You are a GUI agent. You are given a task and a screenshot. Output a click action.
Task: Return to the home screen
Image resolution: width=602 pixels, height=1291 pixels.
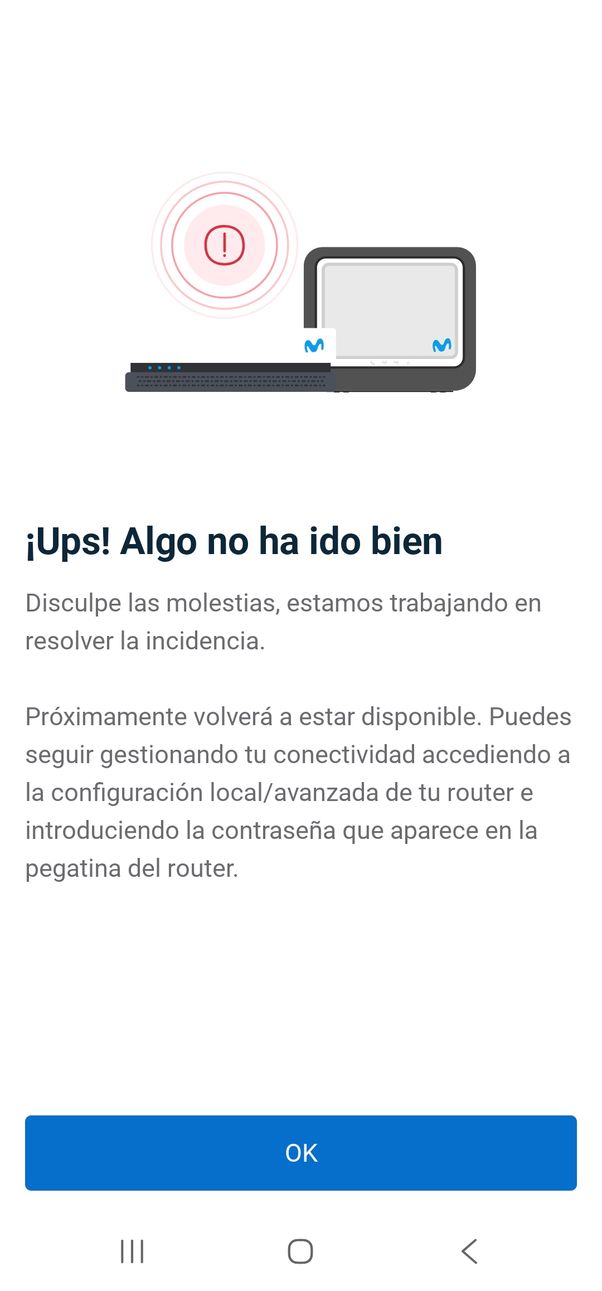(300, 1251)
